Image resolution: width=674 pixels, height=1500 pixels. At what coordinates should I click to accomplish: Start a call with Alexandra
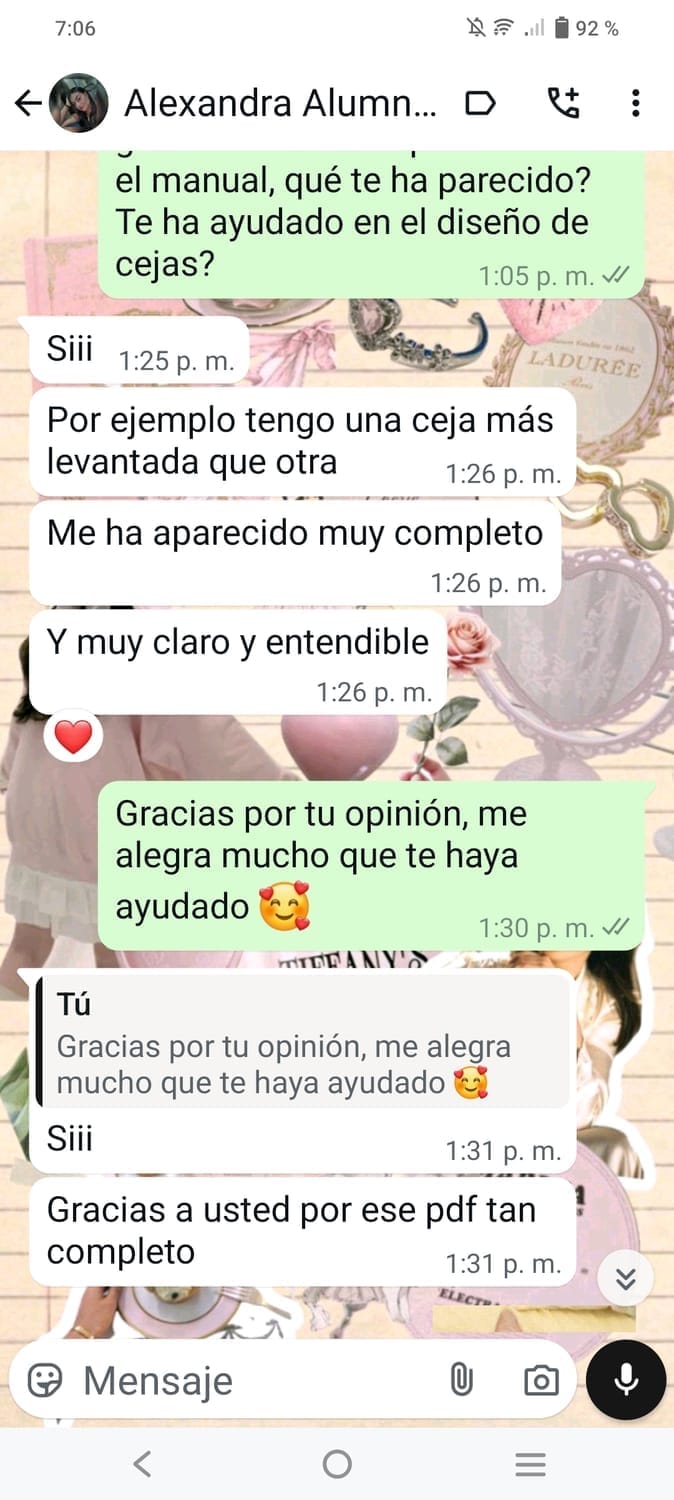(x=564, y=103)
